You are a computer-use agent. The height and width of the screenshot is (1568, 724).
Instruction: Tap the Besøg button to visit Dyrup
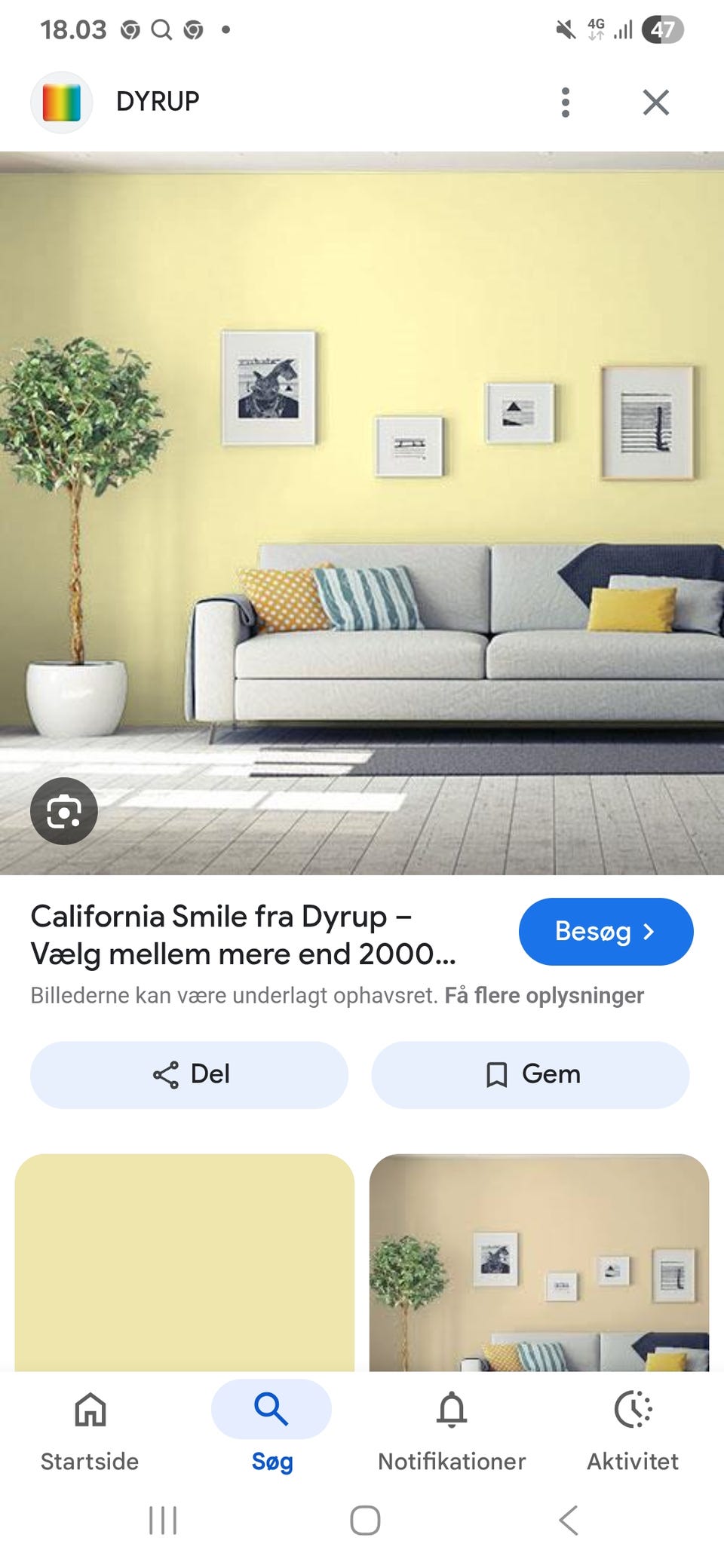point(606,932)
